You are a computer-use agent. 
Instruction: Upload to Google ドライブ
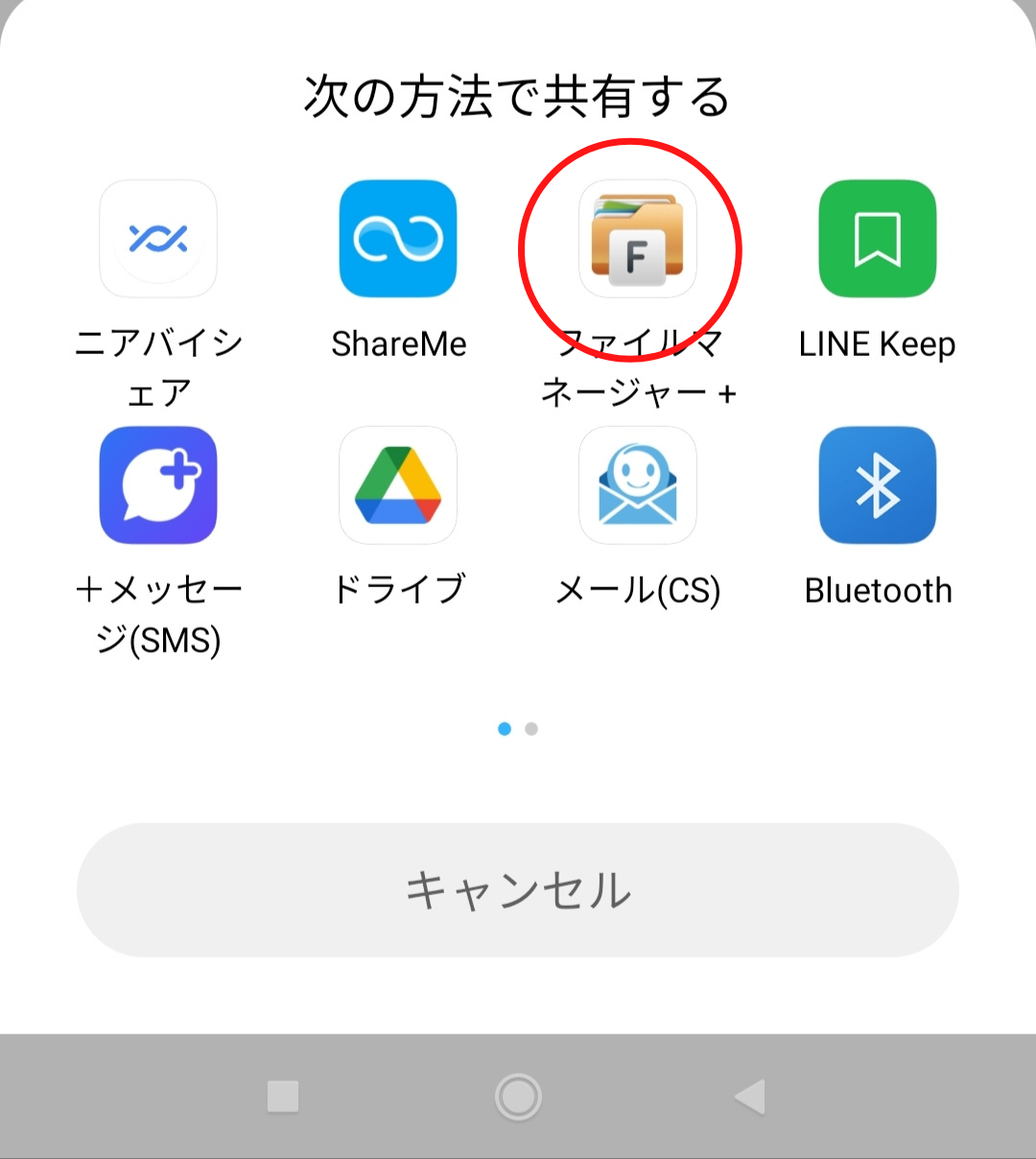click(x=398, y=485)
